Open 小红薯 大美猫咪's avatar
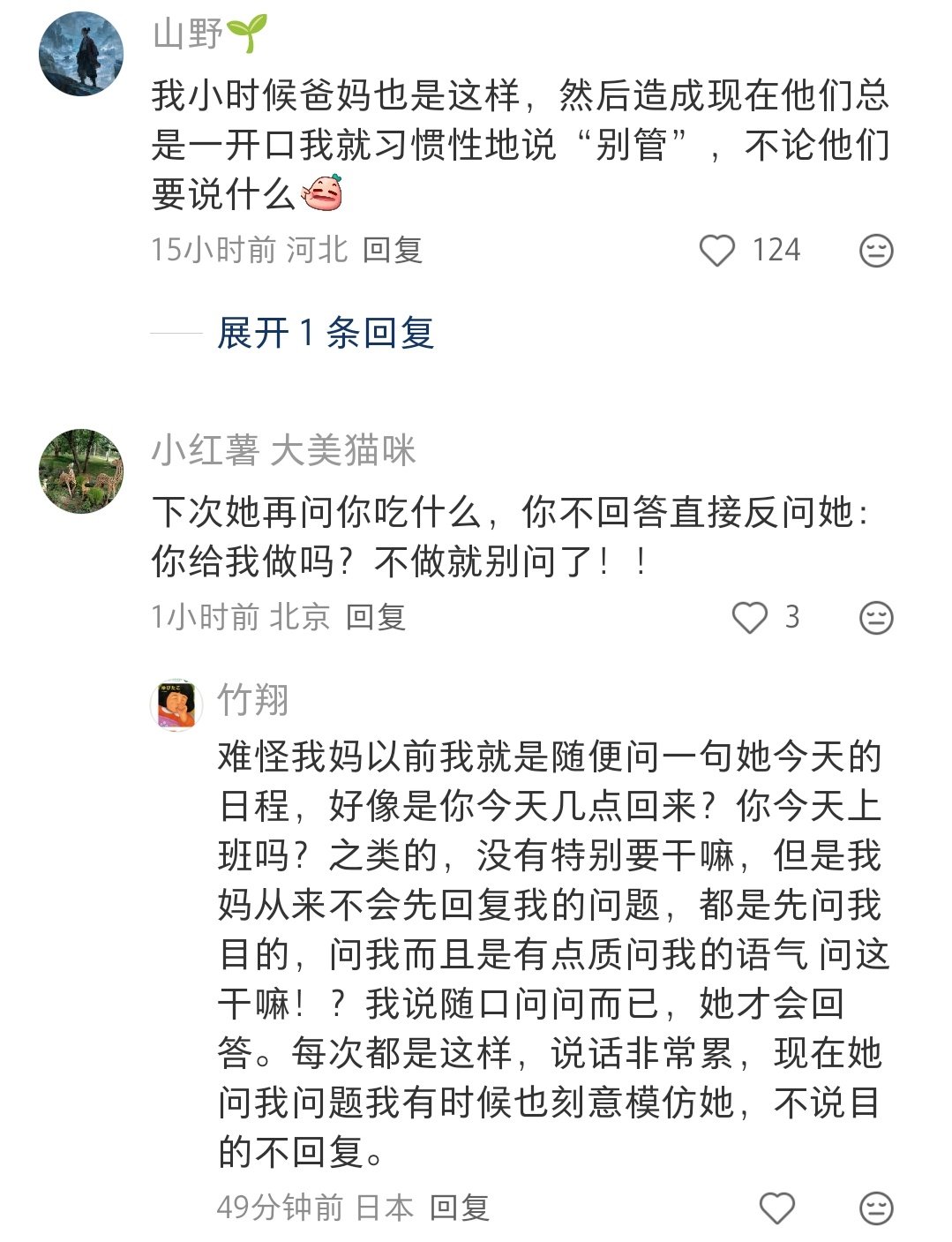 (81, 470)
